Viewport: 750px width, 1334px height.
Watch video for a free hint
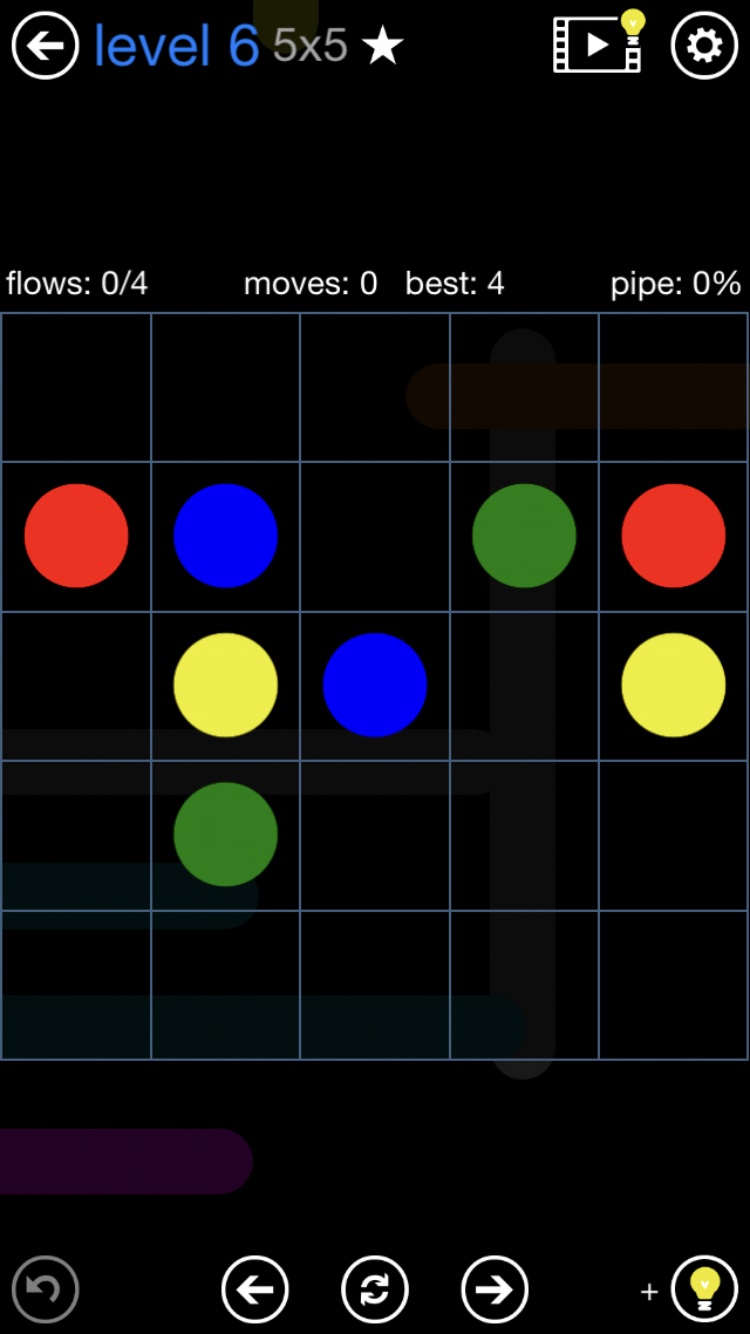598,44
